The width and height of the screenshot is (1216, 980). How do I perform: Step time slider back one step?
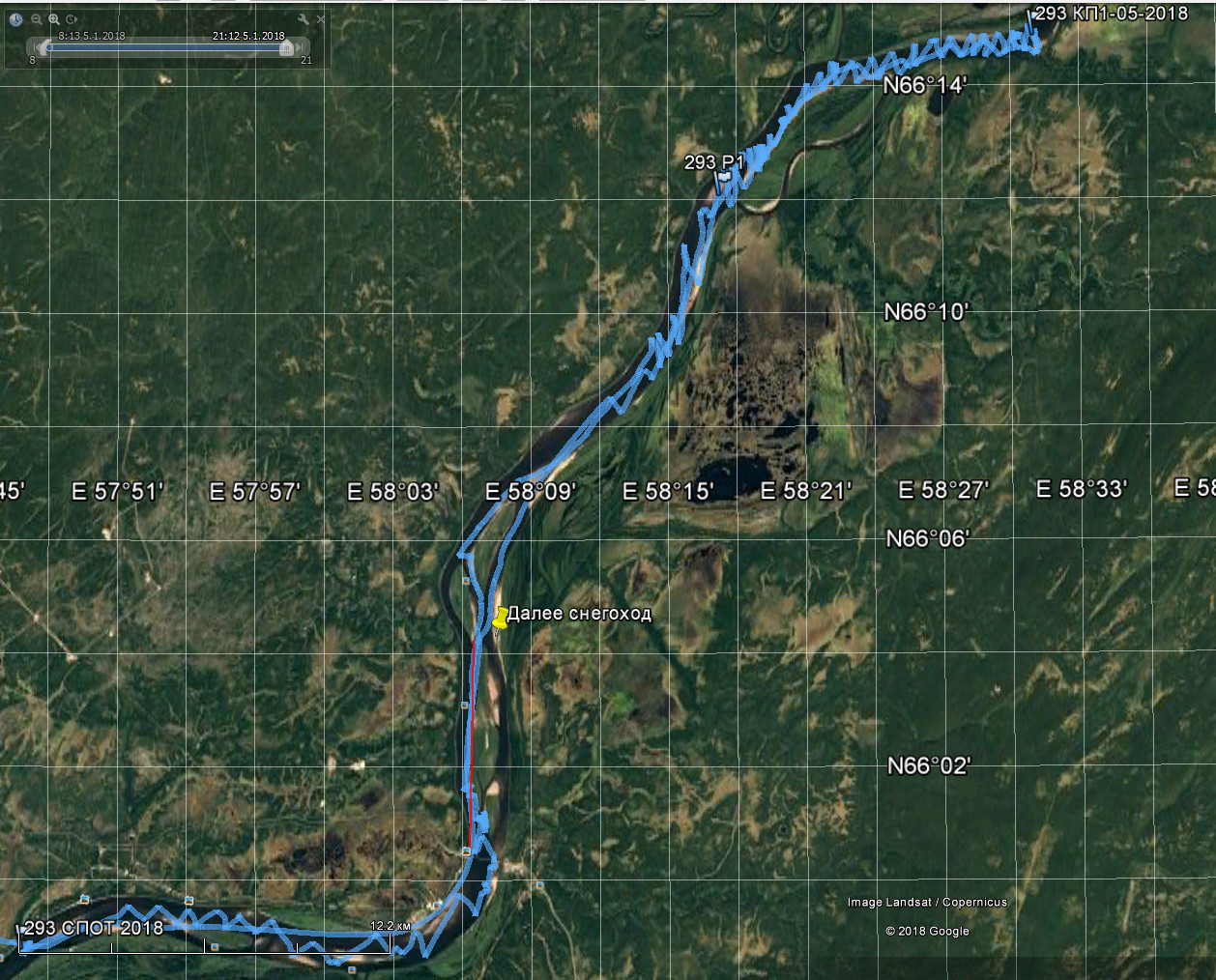[37, 47]
